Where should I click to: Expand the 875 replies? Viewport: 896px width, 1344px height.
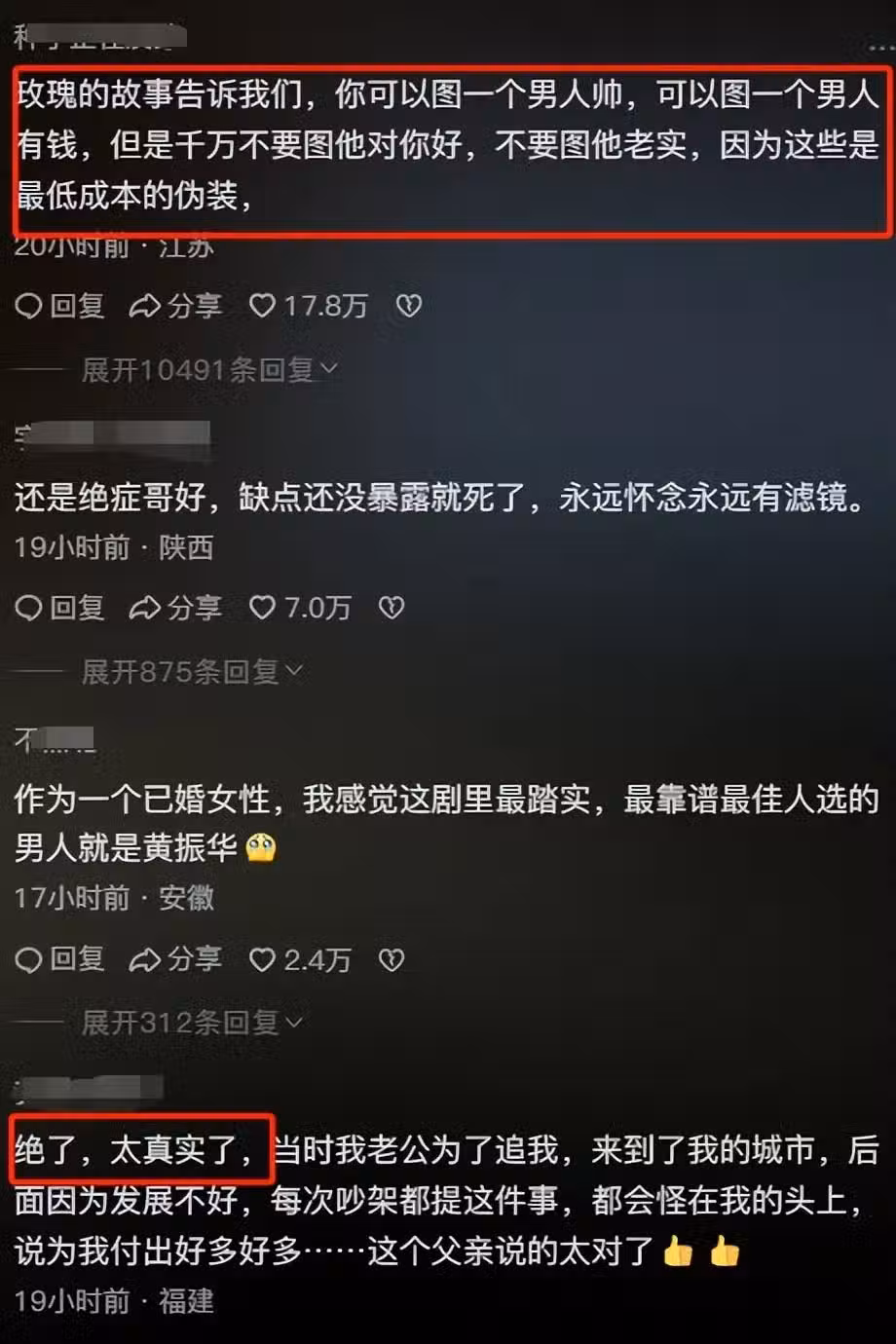click(x=191, y=671)
